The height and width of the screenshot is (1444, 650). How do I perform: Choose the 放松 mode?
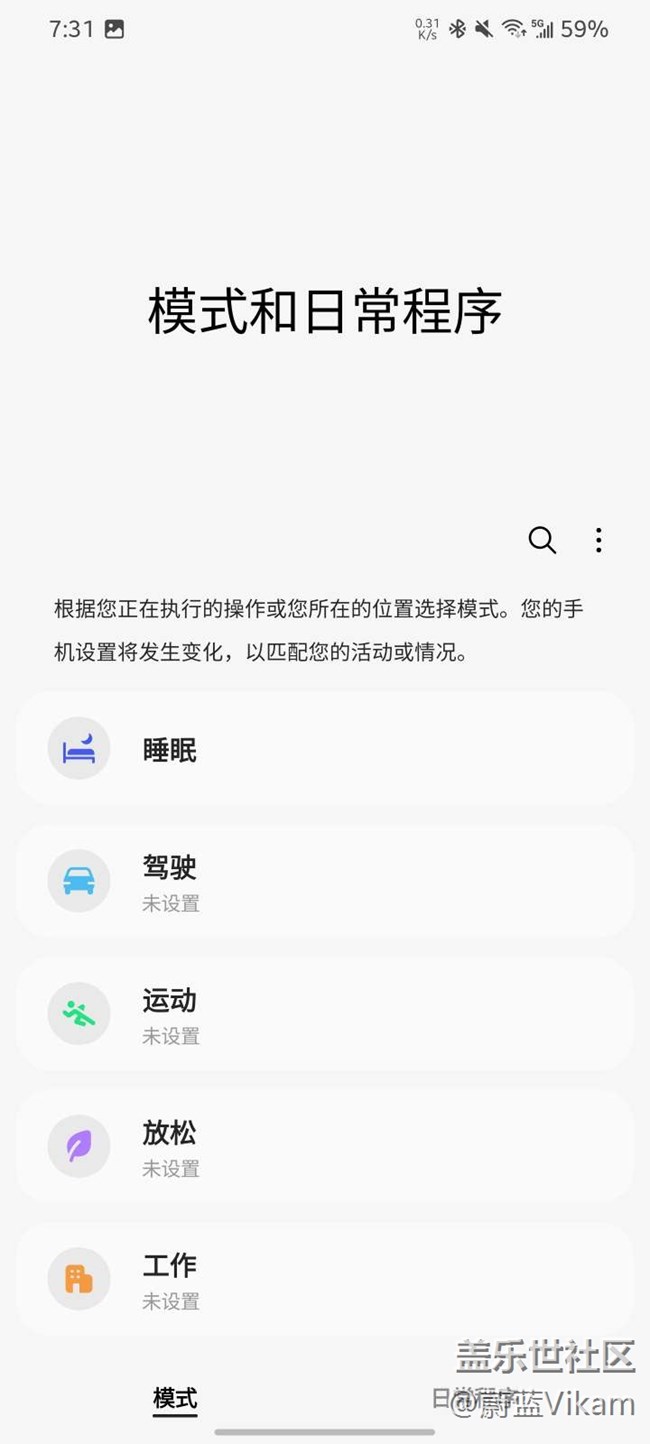click(x=324, y=1146)
